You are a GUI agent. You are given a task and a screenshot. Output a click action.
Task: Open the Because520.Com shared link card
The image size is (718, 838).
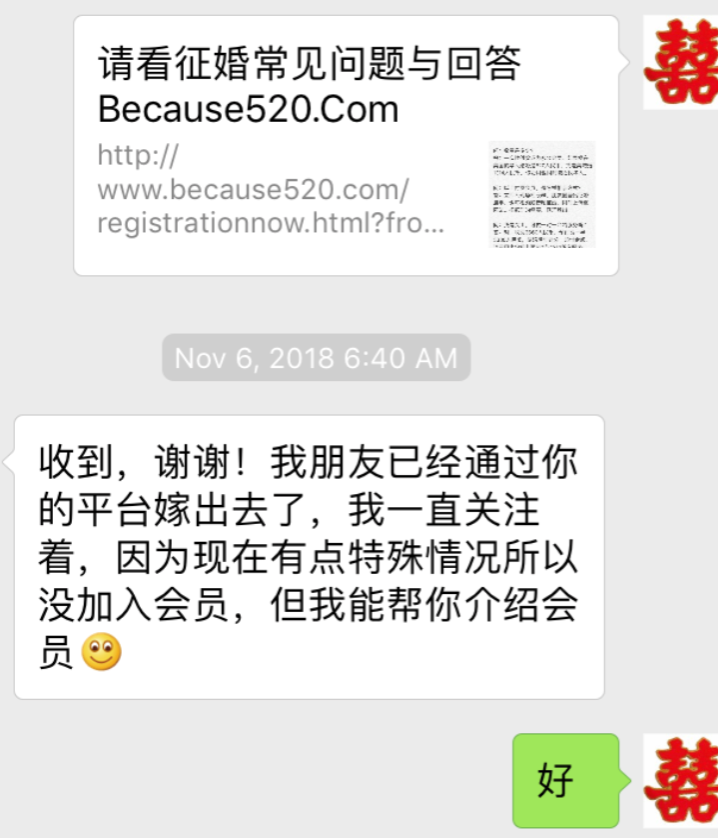[x=345, y=145]
